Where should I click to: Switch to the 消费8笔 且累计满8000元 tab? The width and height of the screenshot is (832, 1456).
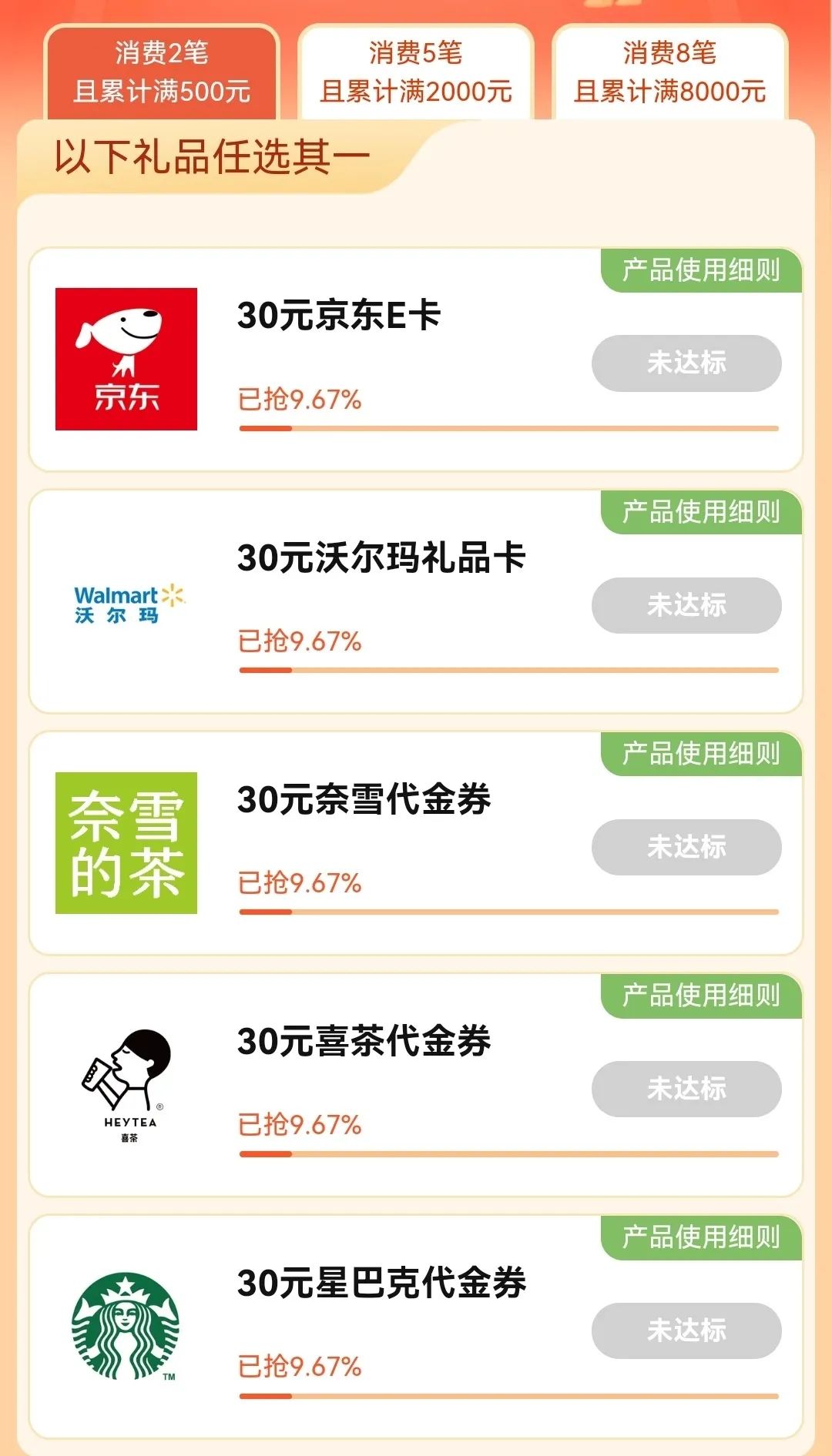670,72
